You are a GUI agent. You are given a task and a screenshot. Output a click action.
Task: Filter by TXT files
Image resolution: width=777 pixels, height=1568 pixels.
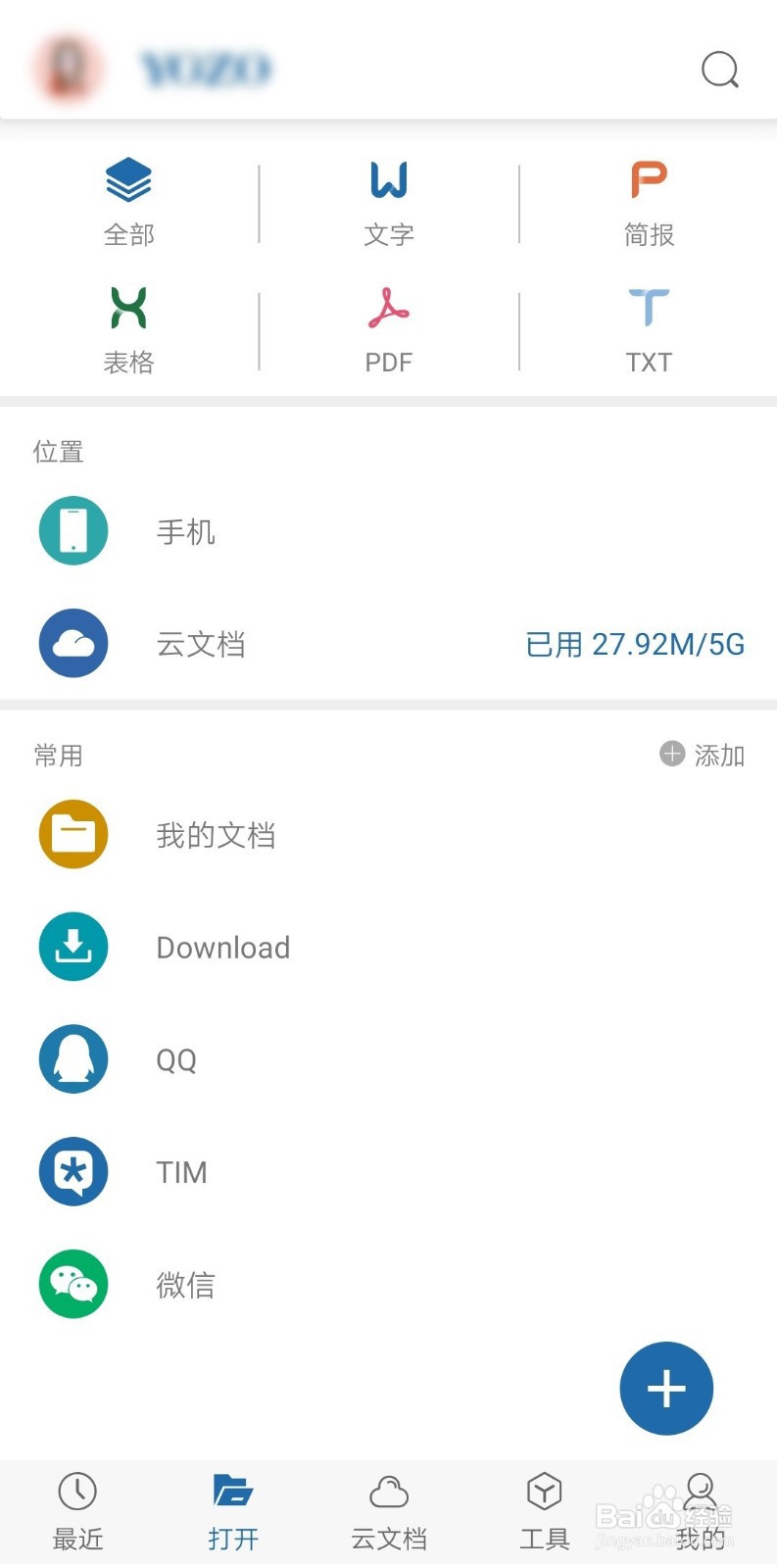[649, 330]
